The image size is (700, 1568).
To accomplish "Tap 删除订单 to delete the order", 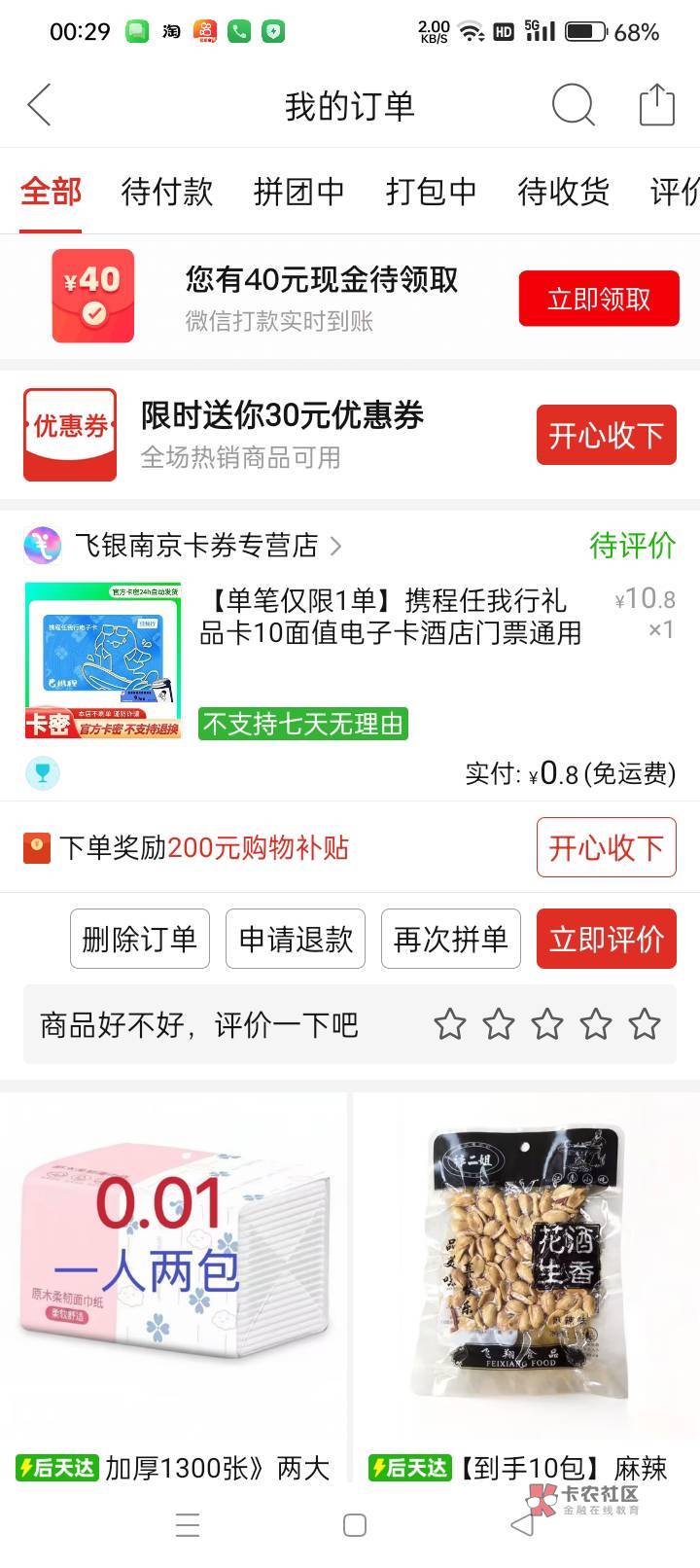I will pos(140,939).
